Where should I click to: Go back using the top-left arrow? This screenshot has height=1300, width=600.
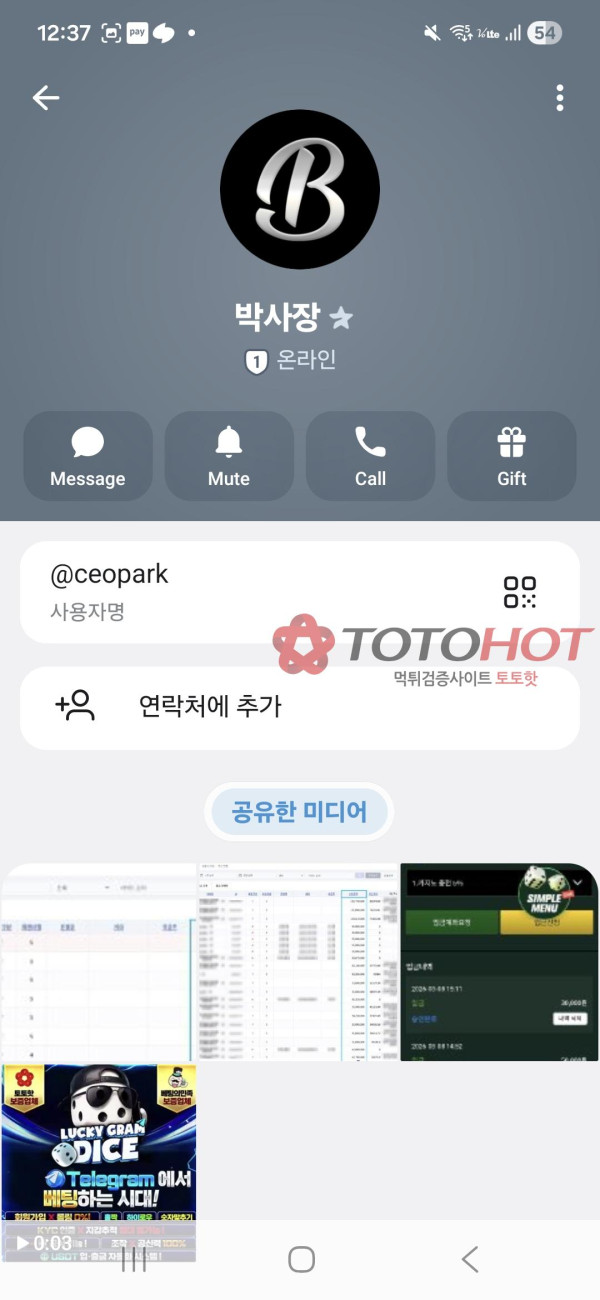(46, 97)
